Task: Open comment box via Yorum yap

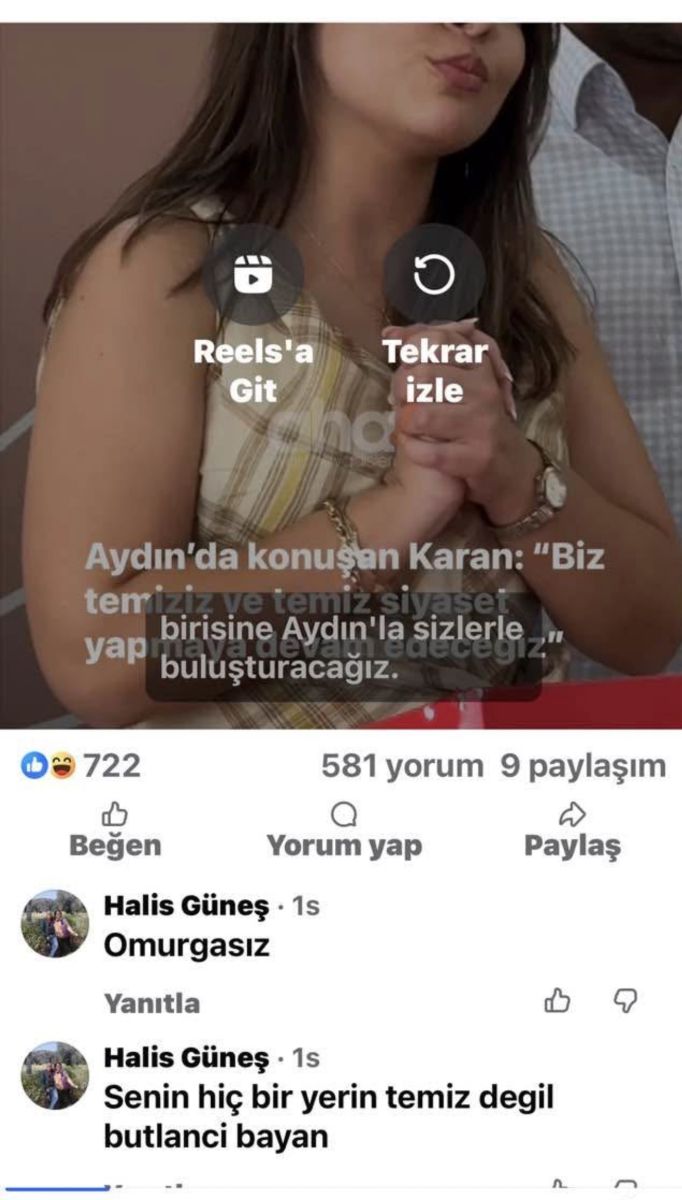Action: pos(344,831)
